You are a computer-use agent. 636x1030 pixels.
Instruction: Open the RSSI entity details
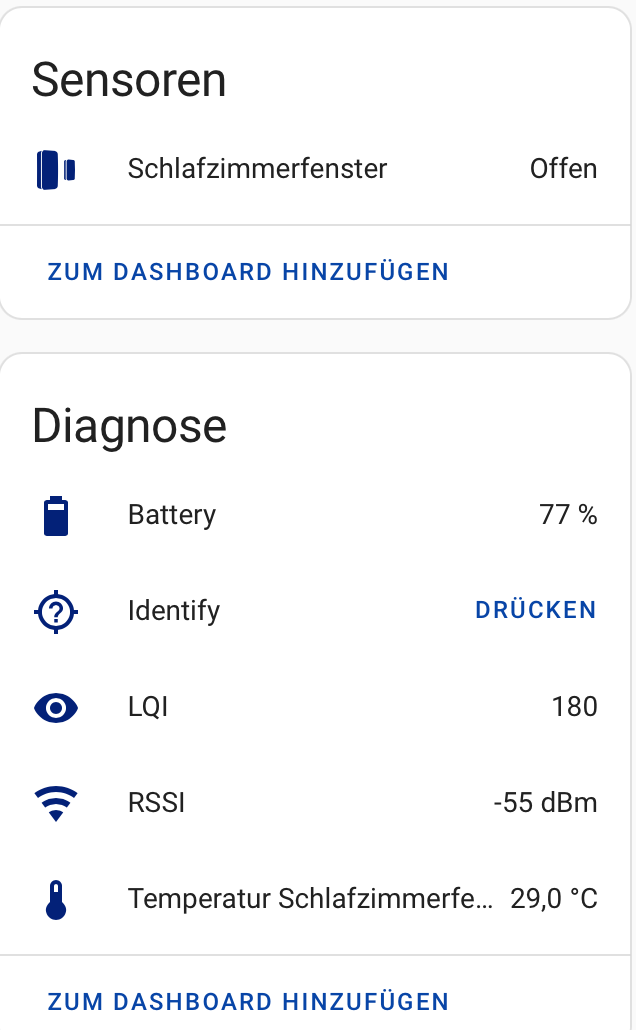click(157, 802)
